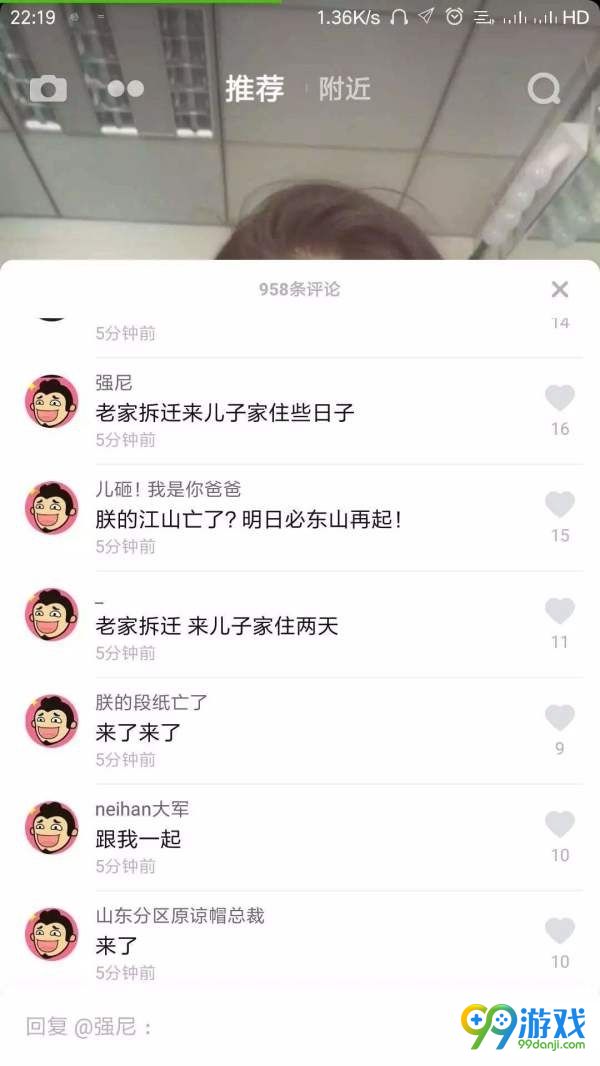Like neihan大军's comment
Image resolution: width=600 pixels, height=1066 pixels.
559,825
